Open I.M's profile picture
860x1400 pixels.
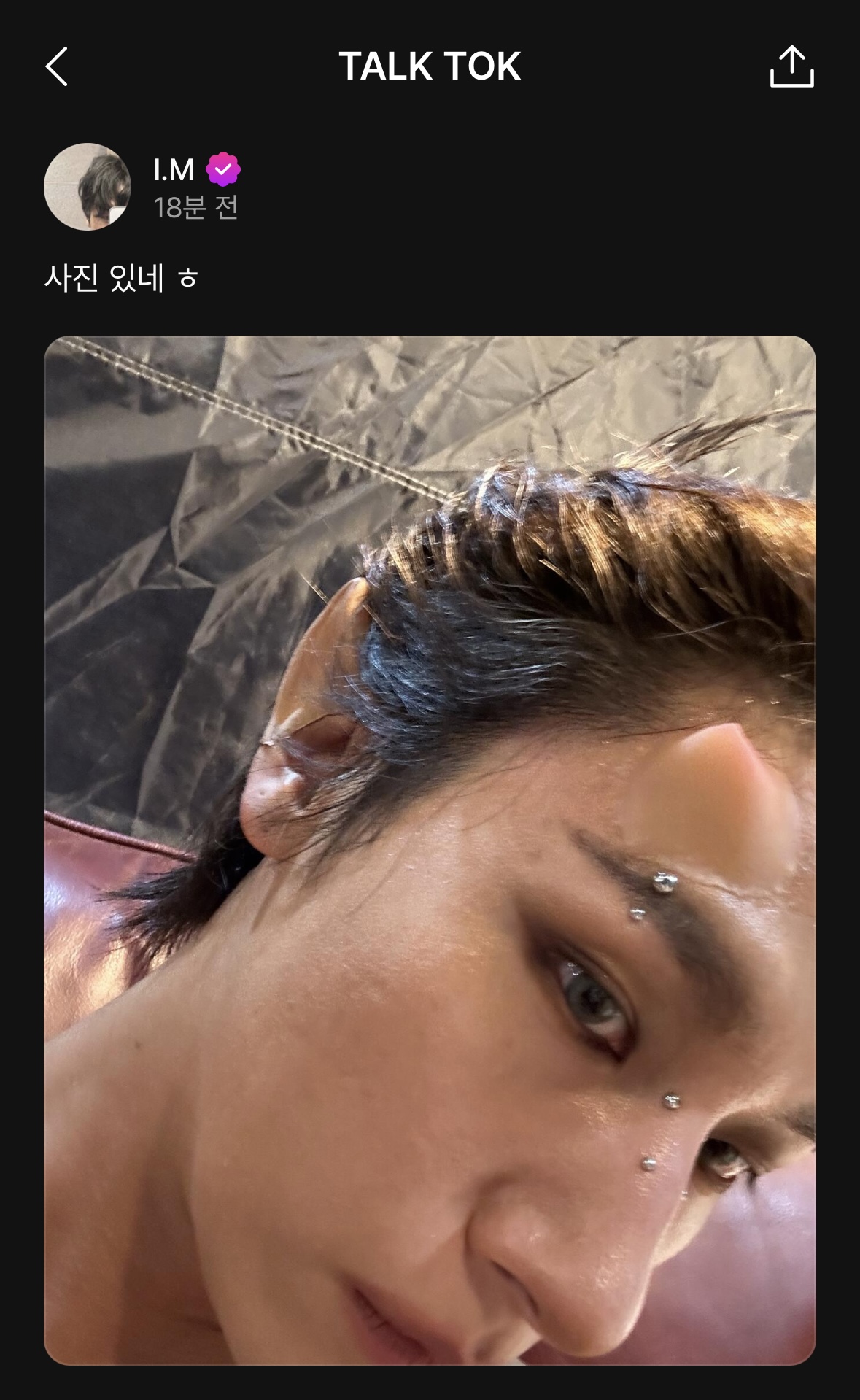pos(88,187)
